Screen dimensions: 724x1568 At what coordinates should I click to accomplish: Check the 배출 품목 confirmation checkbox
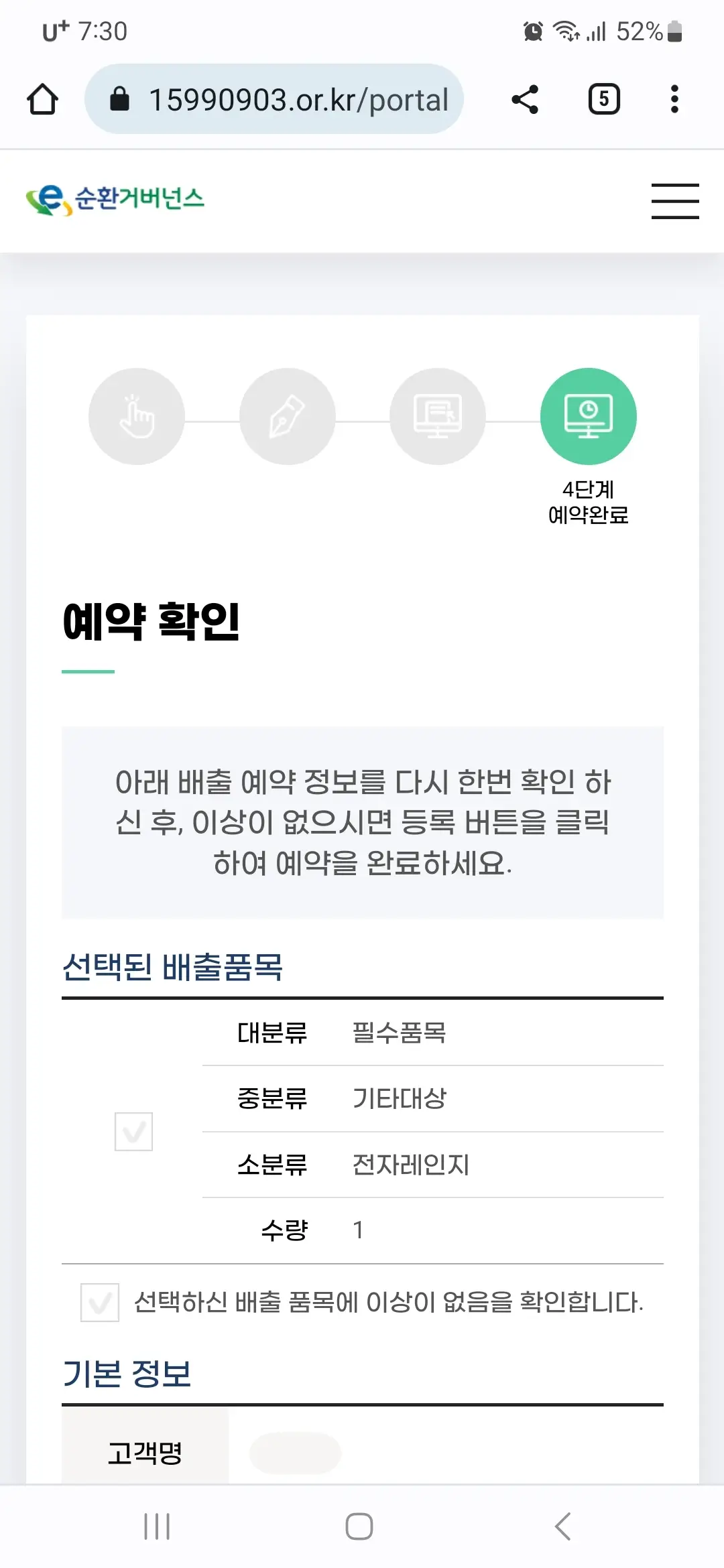click(99, 1303)
